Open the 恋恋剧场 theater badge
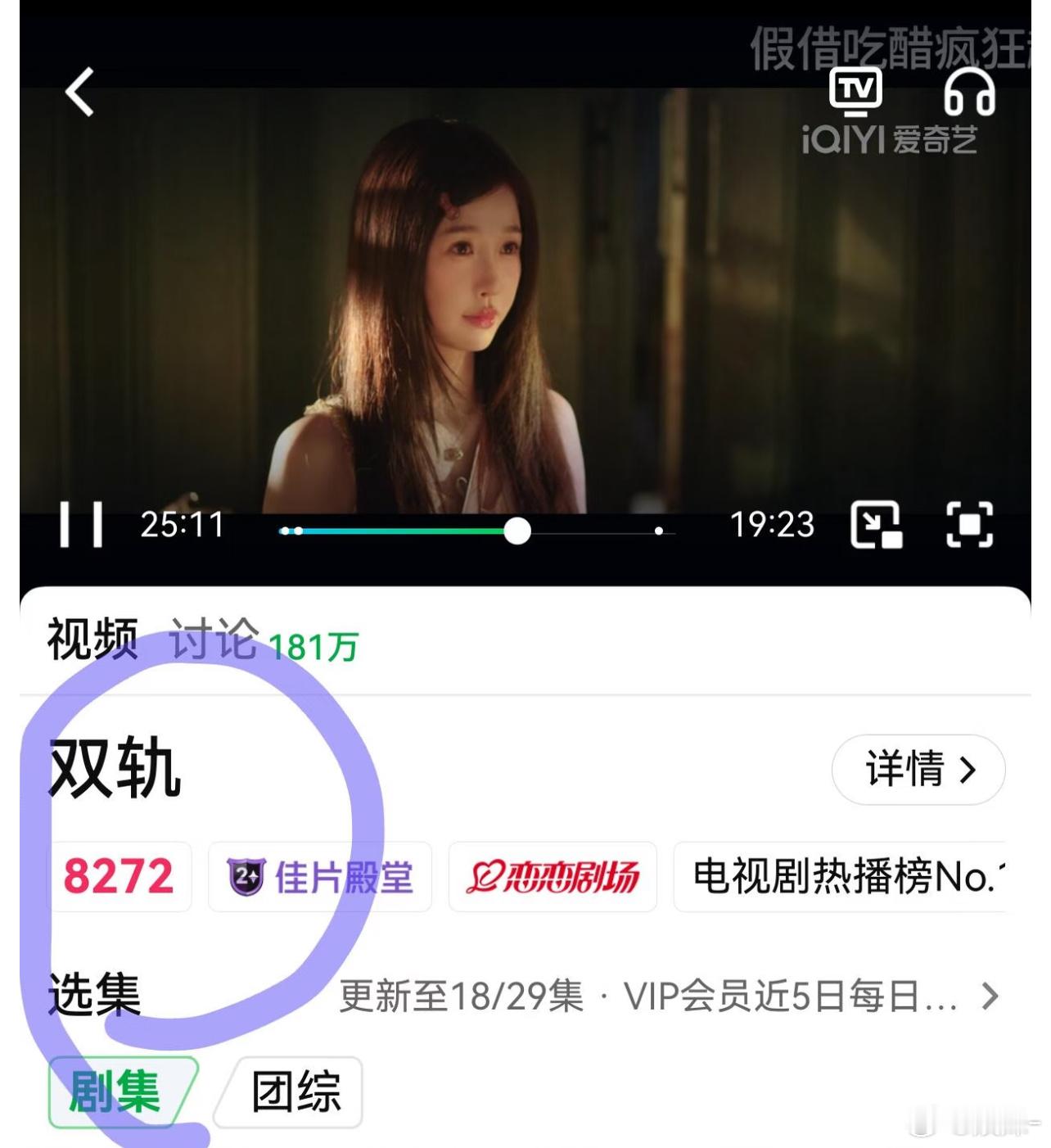 (553, 877)
